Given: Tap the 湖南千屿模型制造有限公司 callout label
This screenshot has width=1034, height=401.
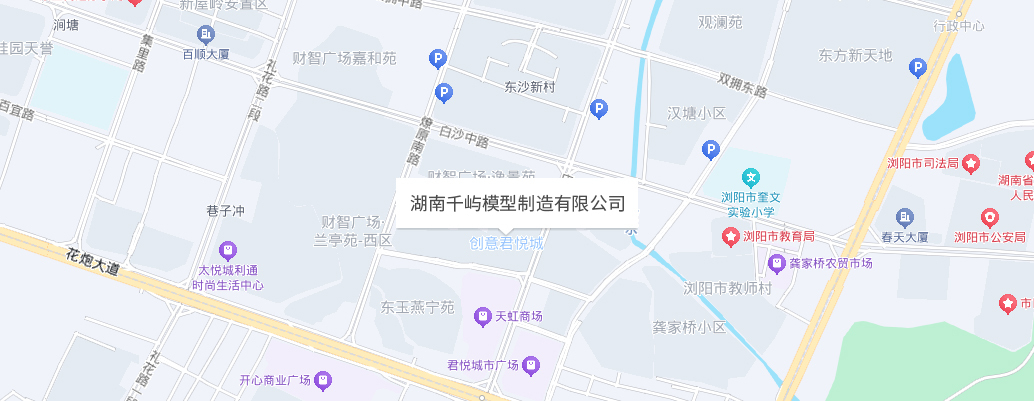Looking at the screenshot, I should 517,204.
